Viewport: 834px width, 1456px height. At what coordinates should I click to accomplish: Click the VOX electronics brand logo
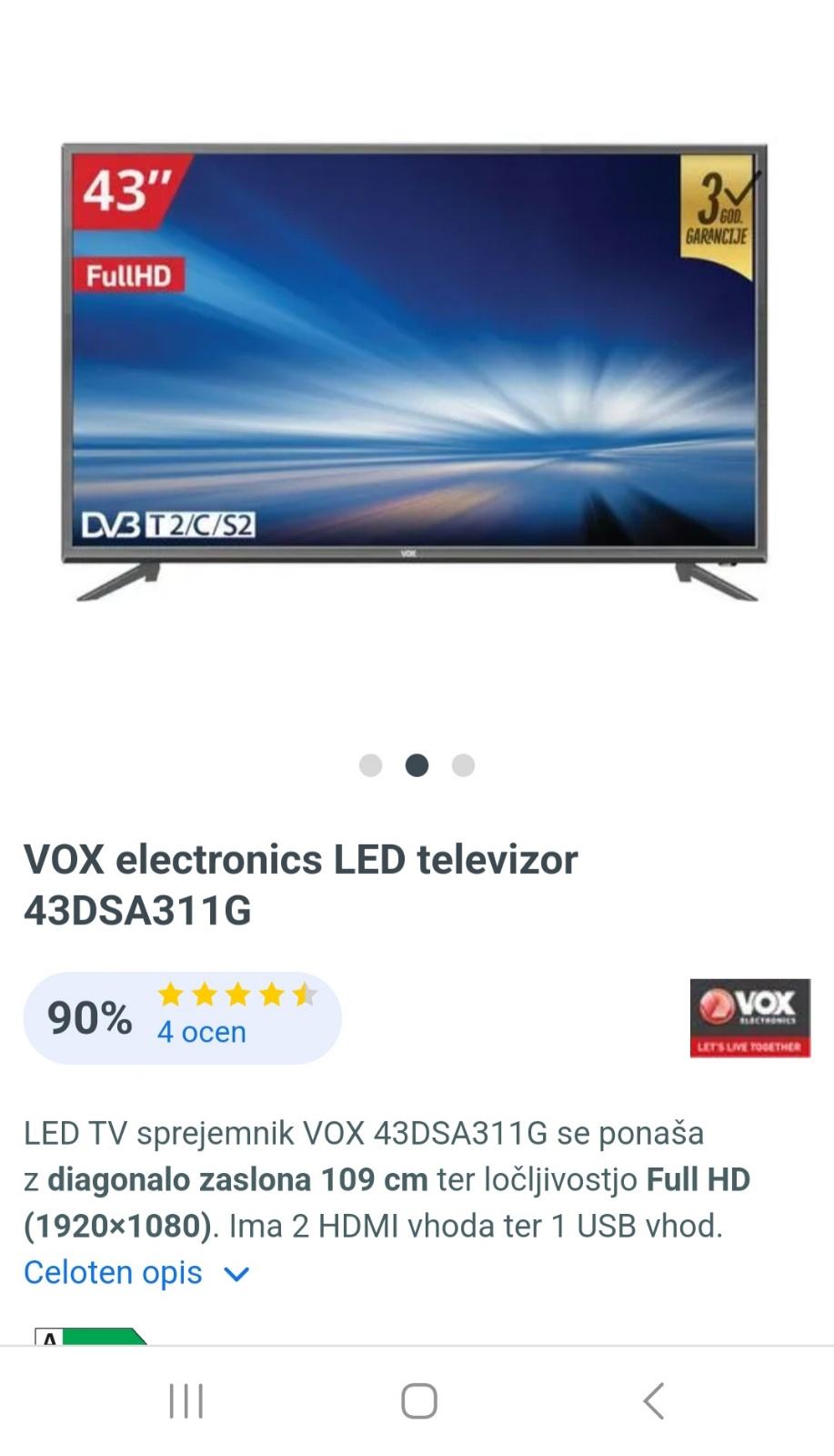pyautogui.click(x=749, y=1019)
